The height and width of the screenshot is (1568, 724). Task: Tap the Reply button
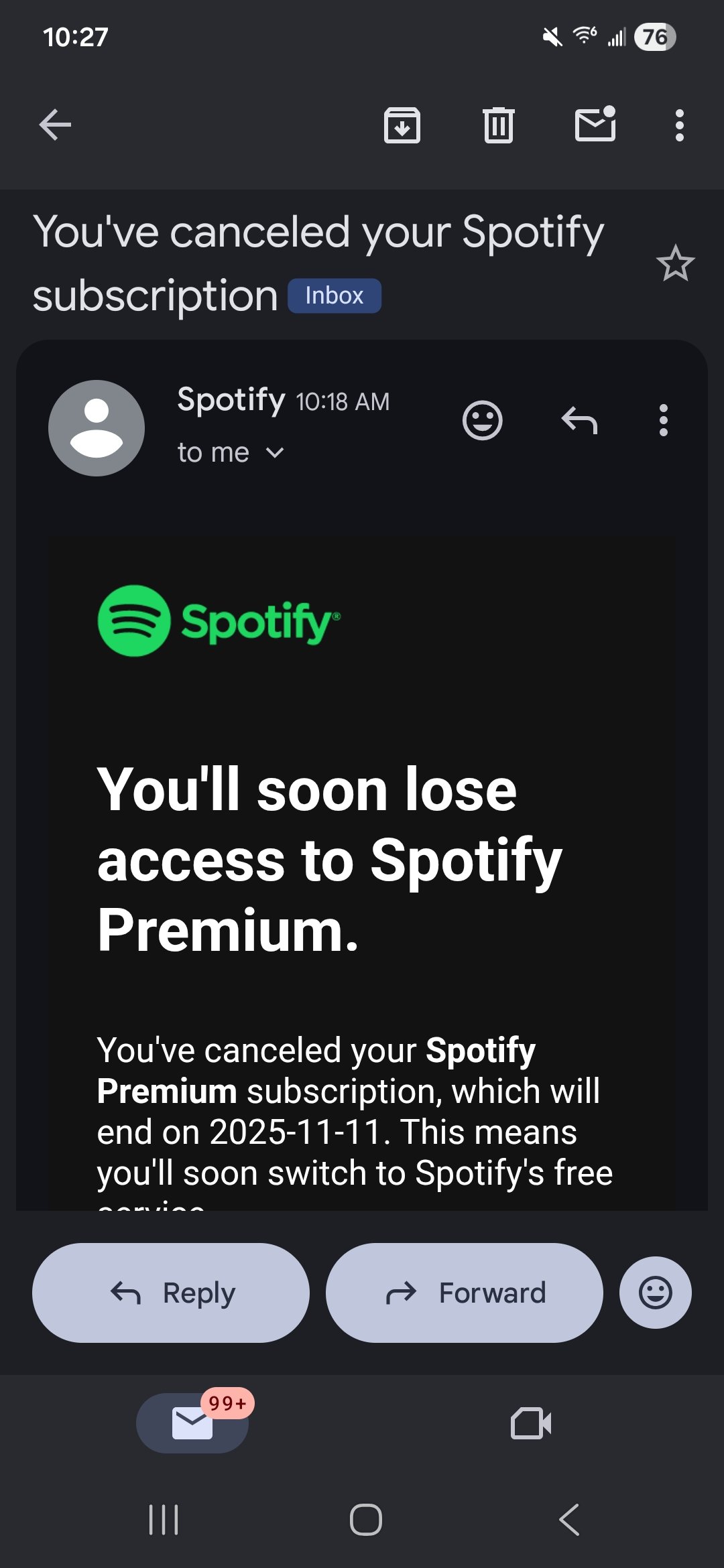click(x=171, y=1293)
